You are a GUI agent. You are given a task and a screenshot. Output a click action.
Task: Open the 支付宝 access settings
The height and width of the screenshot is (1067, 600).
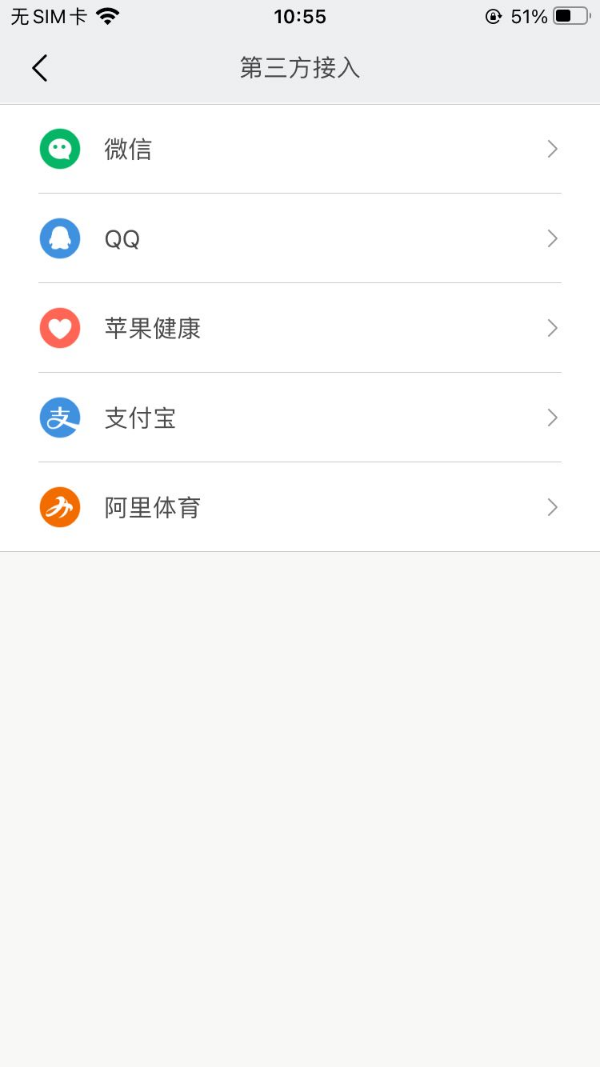tap(300, 417)
